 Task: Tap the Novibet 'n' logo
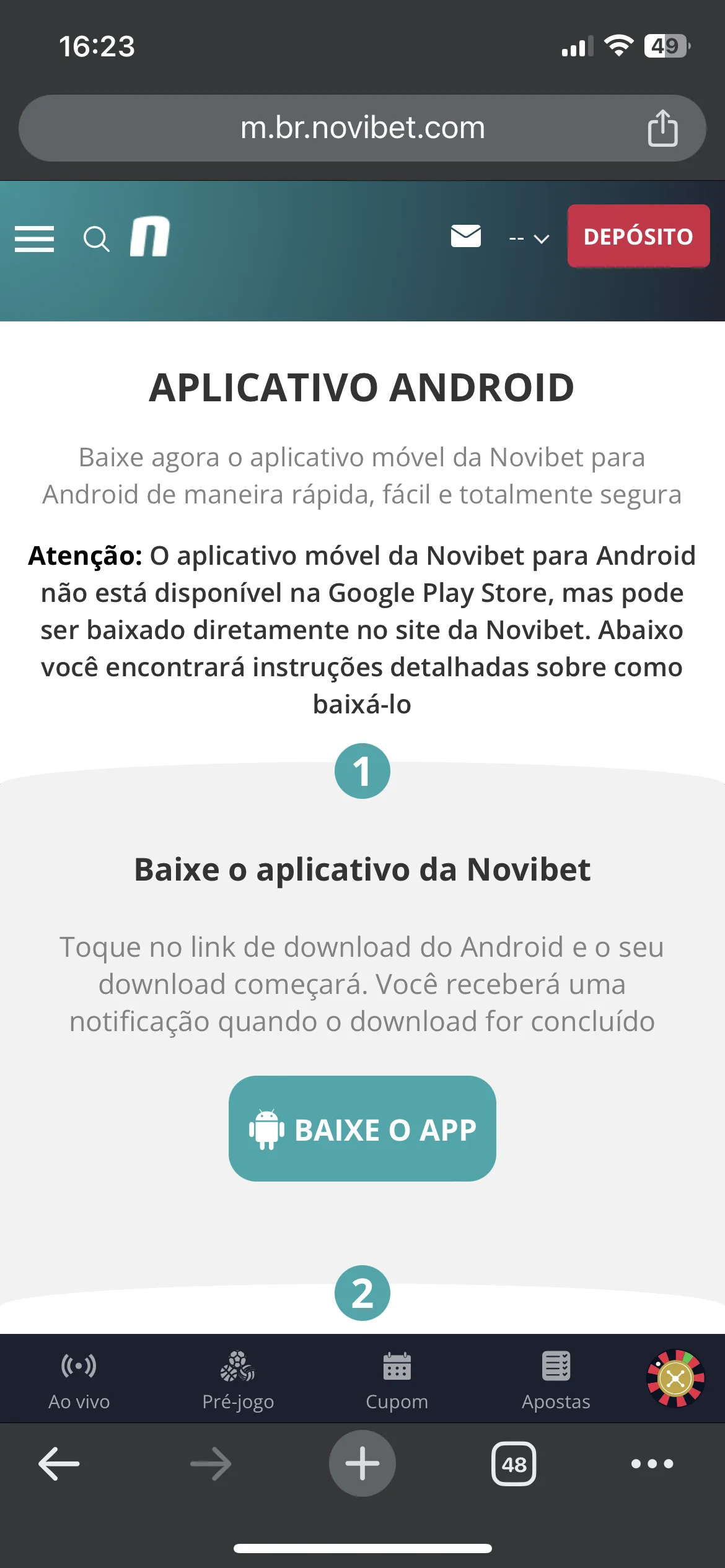(149, 237)
